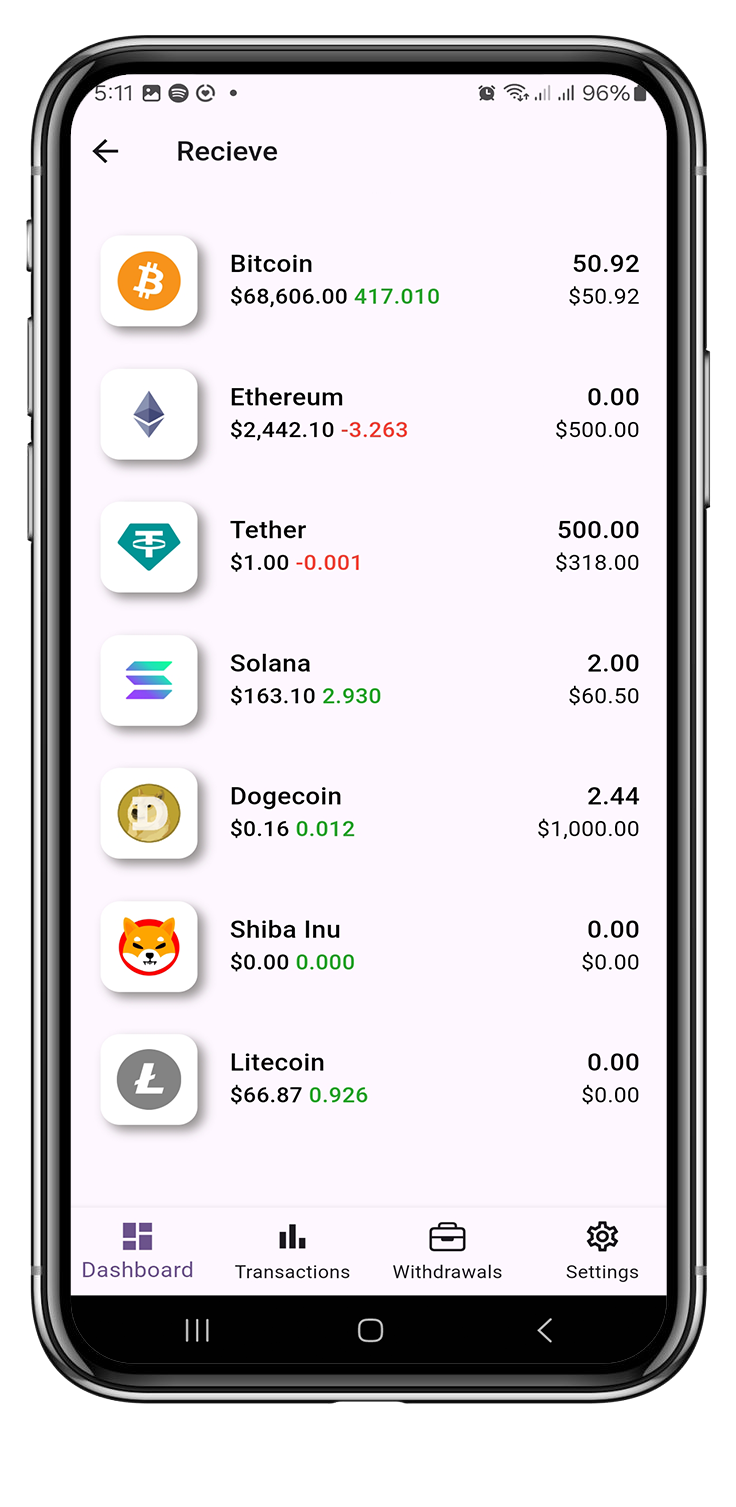This screenshot has height=1507, width=736.
Task: Go to the Withdrawals tab
Action: 447,1251
